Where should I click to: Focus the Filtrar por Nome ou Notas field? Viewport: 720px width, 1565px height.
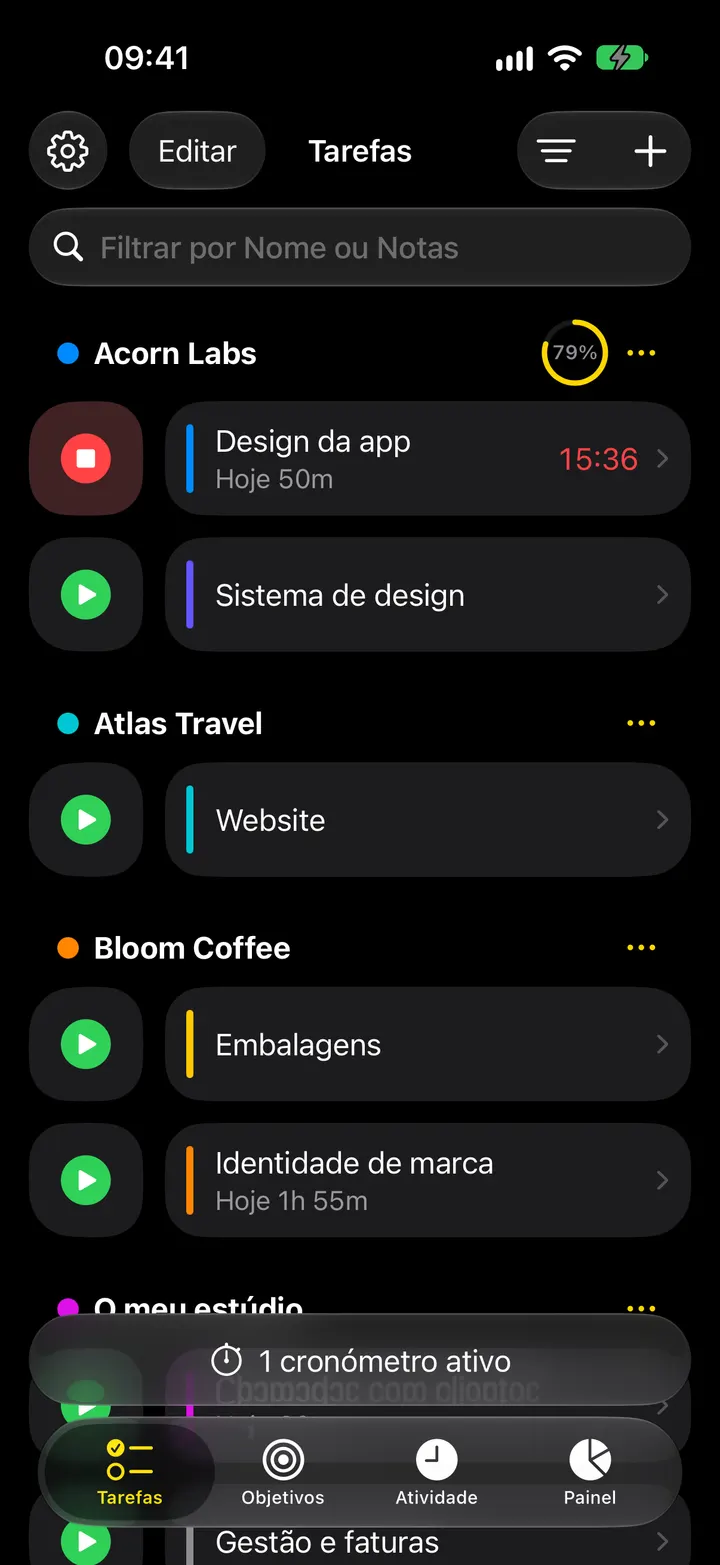(x=360, y=247)
